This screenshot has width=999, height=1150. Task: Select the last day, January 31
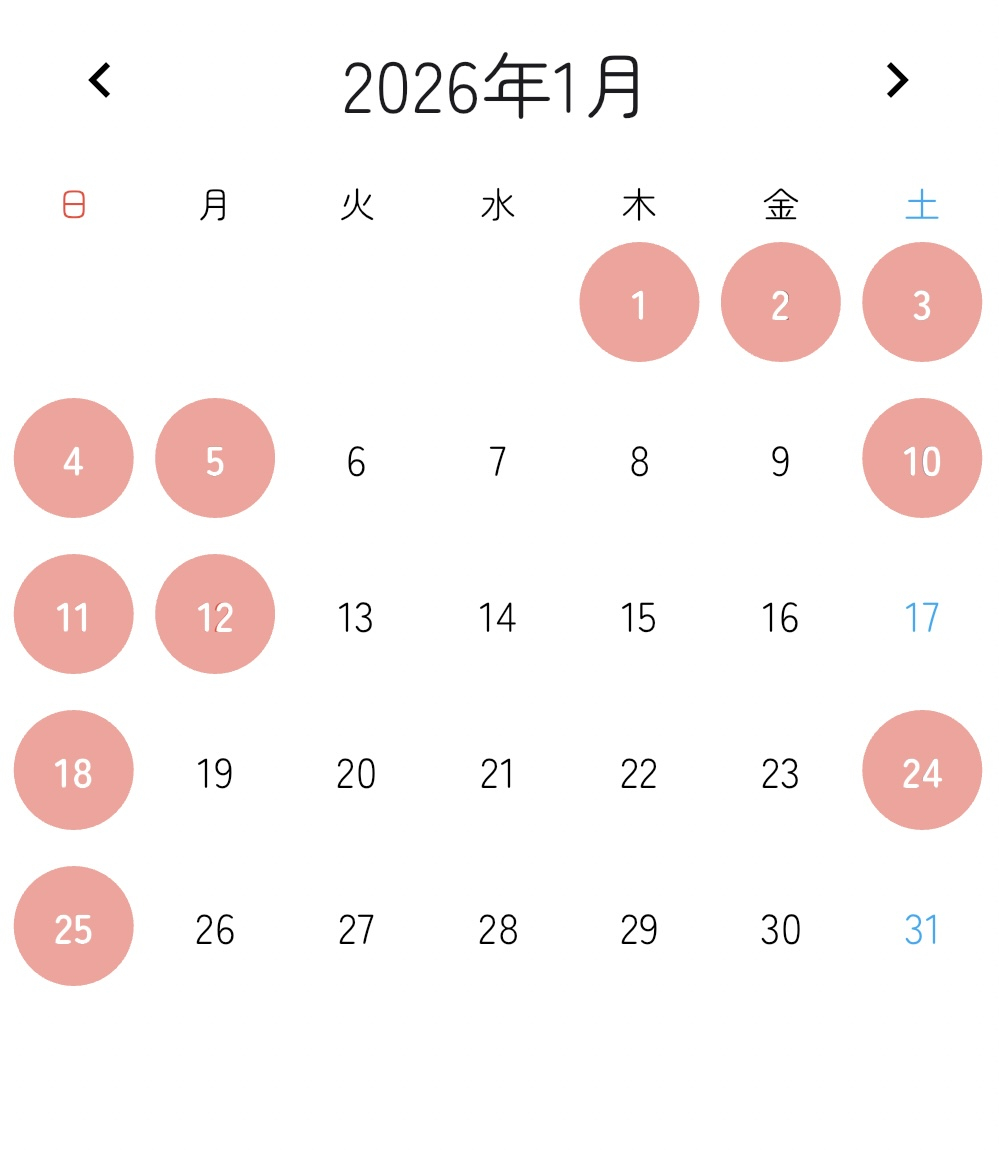pyautogui.click(x=920, y=930)
